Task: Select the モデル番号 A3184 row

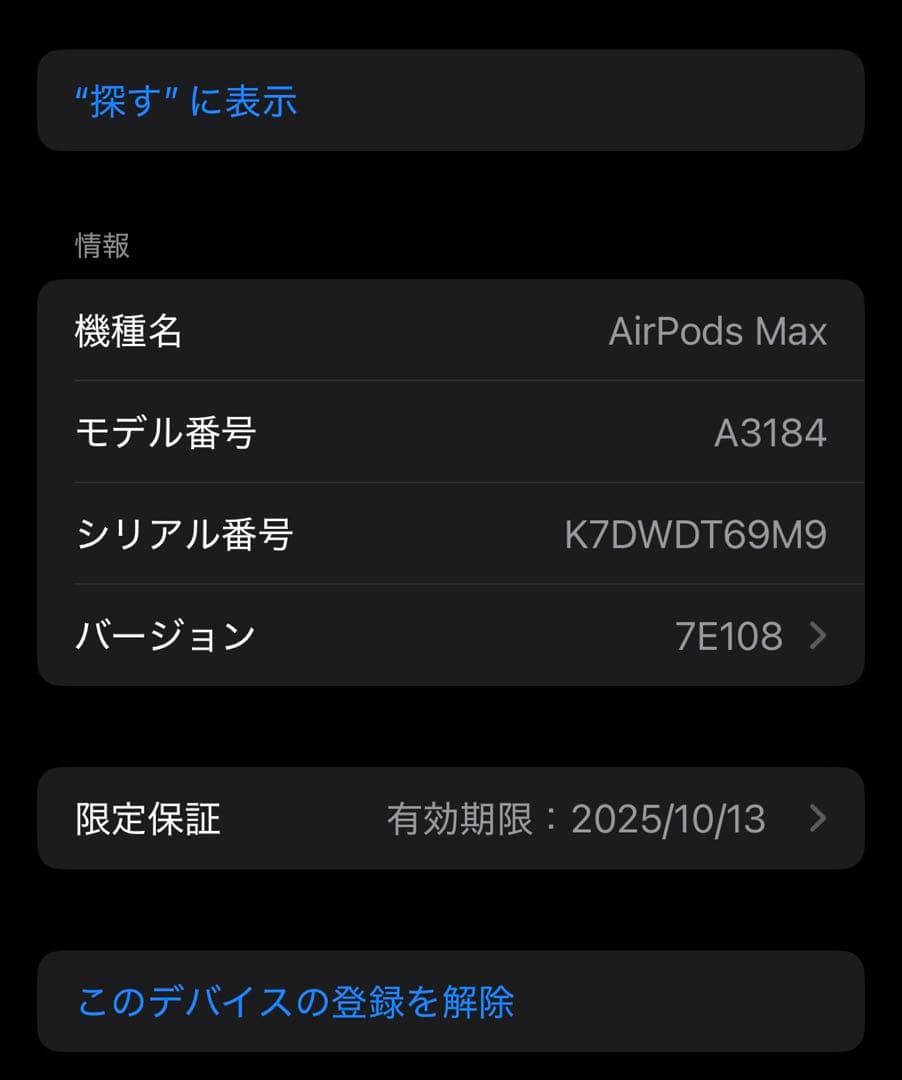Action: [450, 433]
